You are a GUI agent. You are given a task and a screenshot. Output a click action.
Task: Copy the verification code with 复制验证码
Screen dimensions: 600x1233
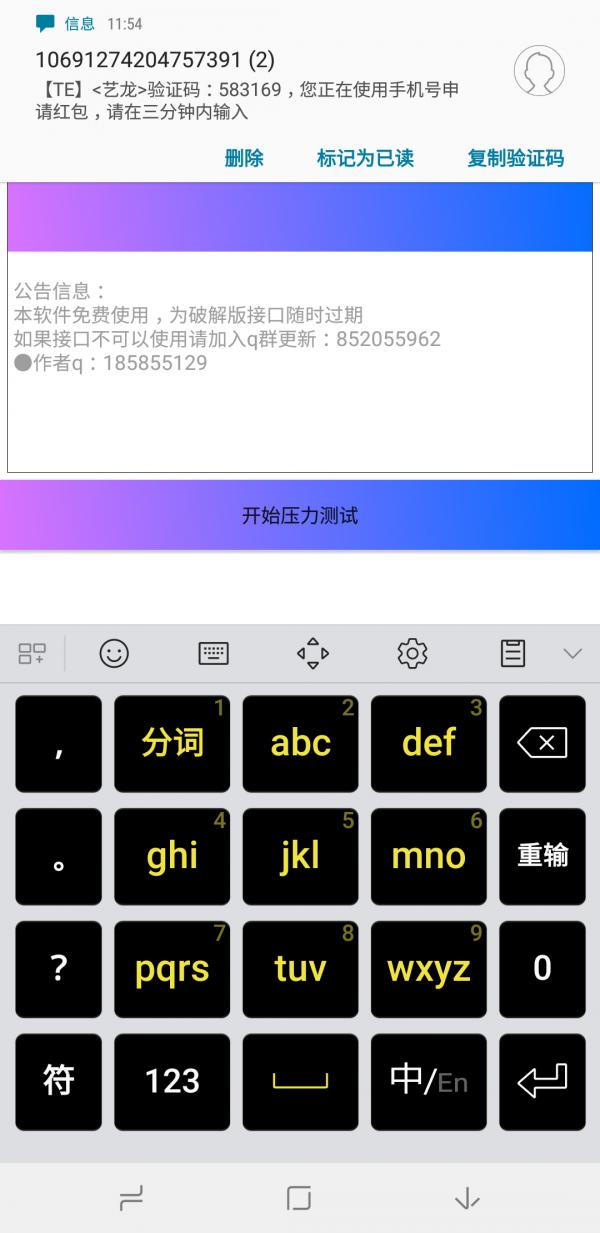515,158
